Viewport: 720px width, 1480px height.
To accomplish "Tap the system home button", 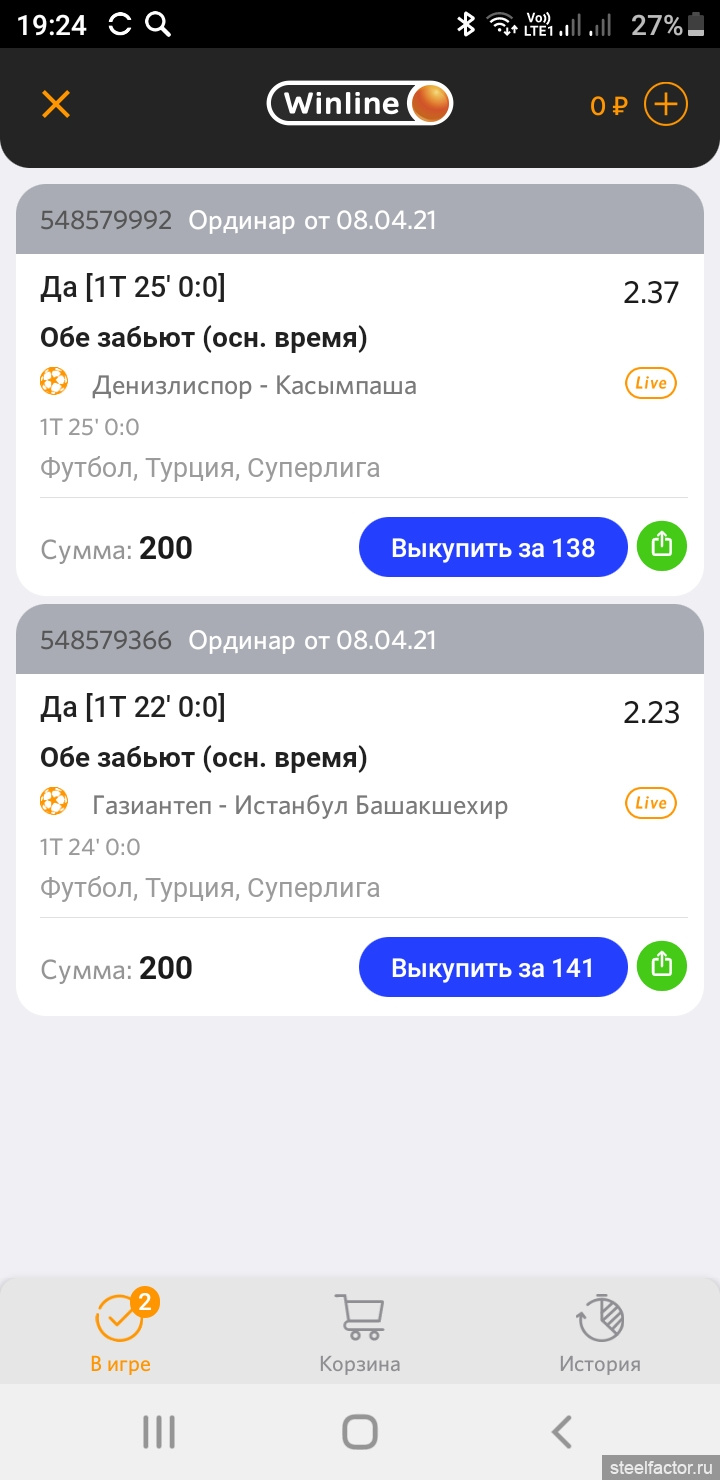I will point(360,1432).
